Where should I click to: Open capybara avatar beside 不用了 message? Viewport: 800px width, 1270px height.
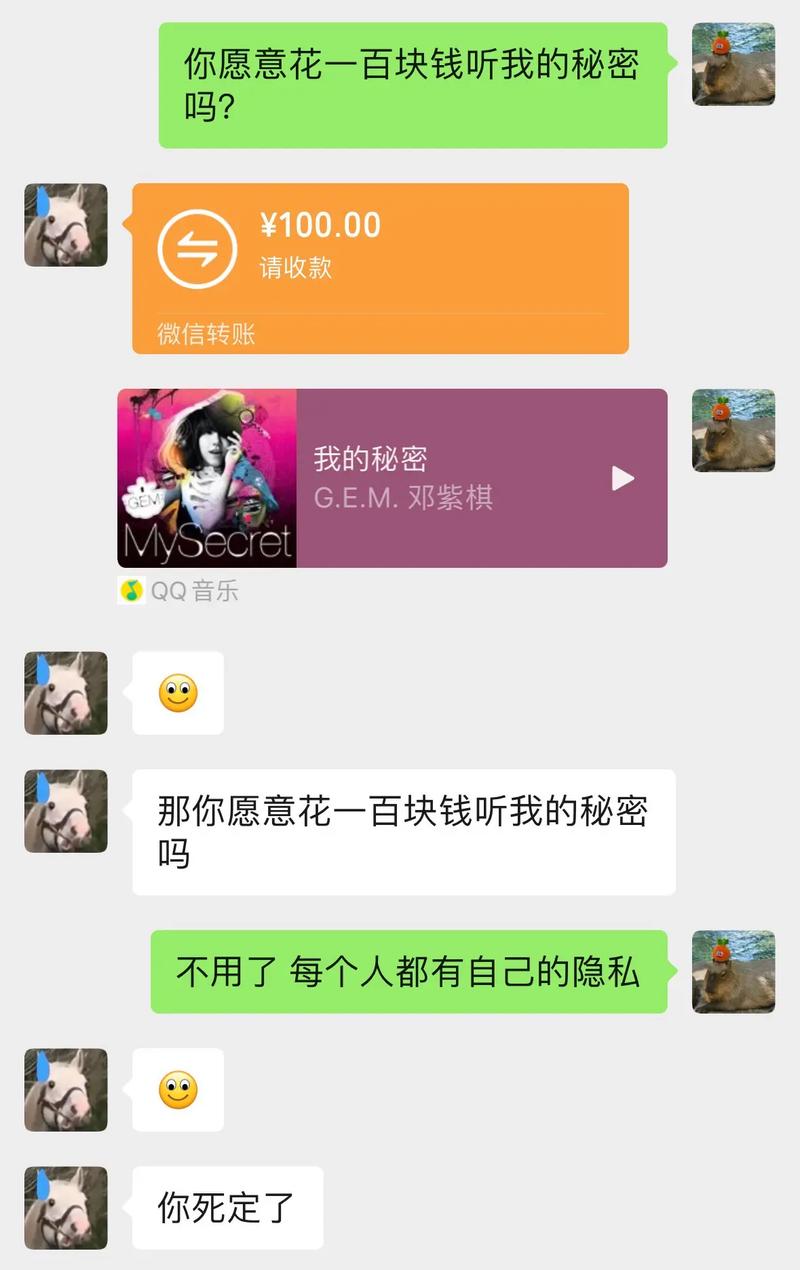pyautogui.click(x=733, y=971)
